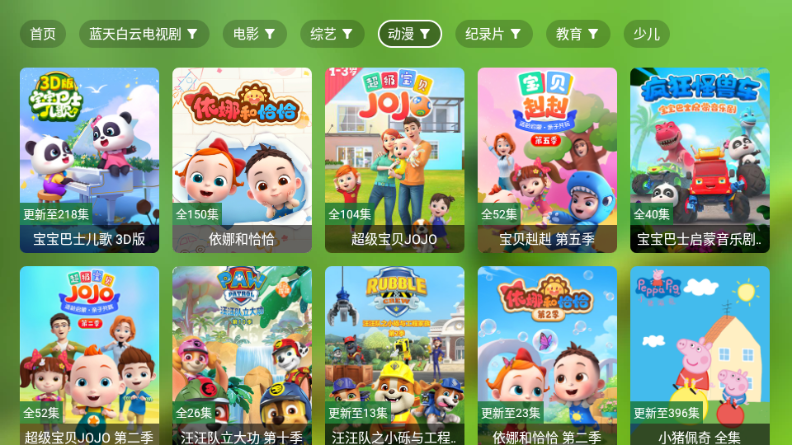Open the 动漫 tab filter

410,34
